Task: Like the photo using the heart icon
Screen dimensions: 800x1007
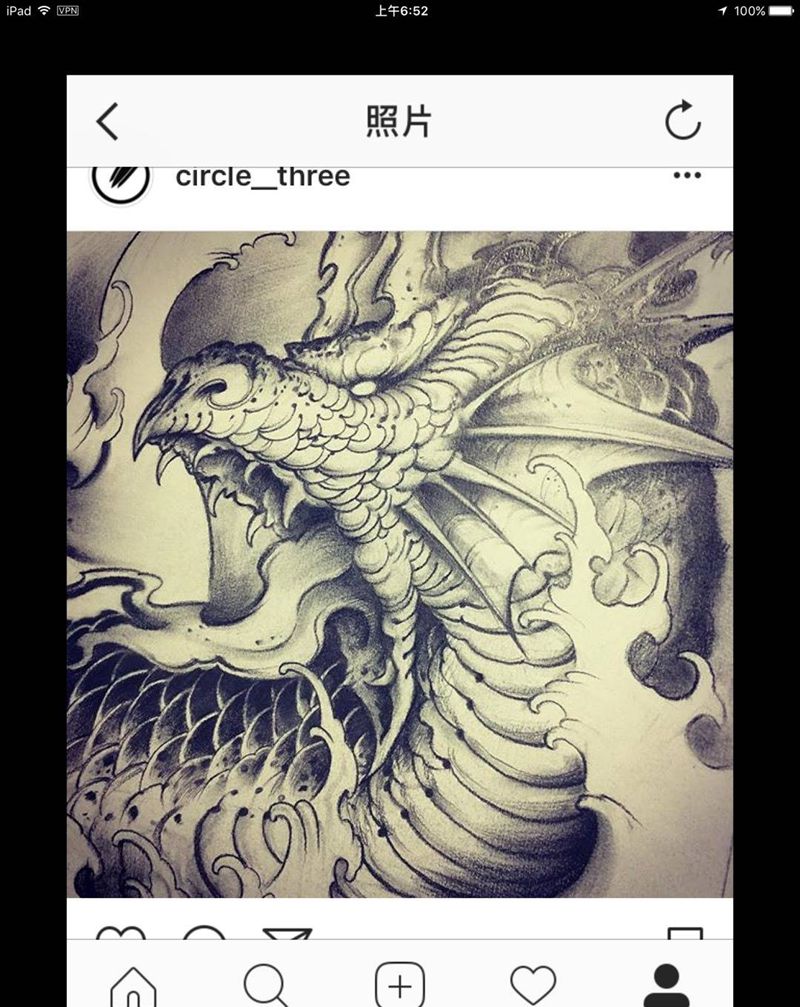Action: pyautogui.click(x=122, y=938)
